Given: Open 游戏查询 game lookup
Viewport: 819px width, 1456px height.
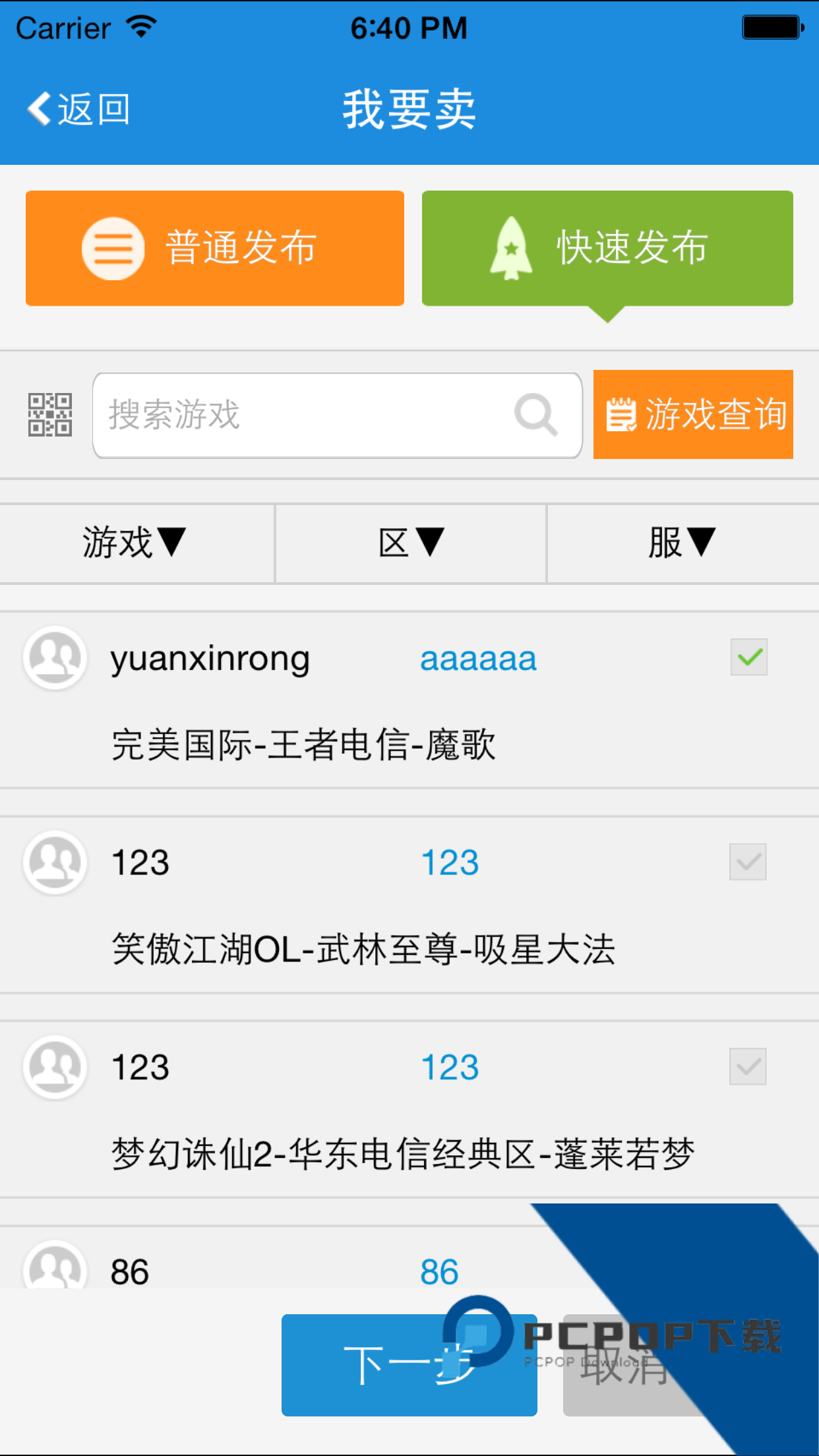Looking at the screenshot, I should [x=692, y=415].
